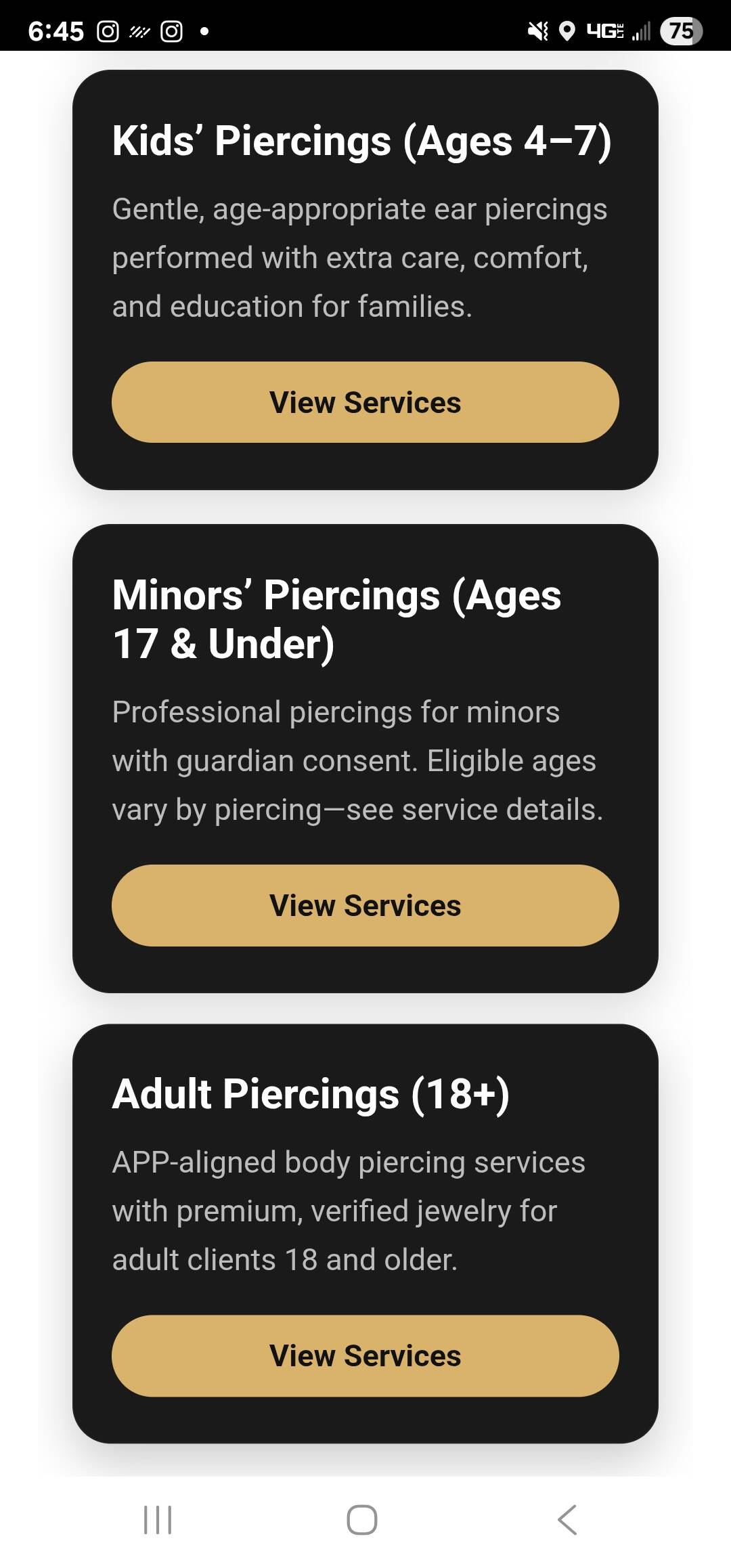Open recent apps from navigation bar
The width and height of the screenshot is (731, 1568).
[x=158, y=1520]
